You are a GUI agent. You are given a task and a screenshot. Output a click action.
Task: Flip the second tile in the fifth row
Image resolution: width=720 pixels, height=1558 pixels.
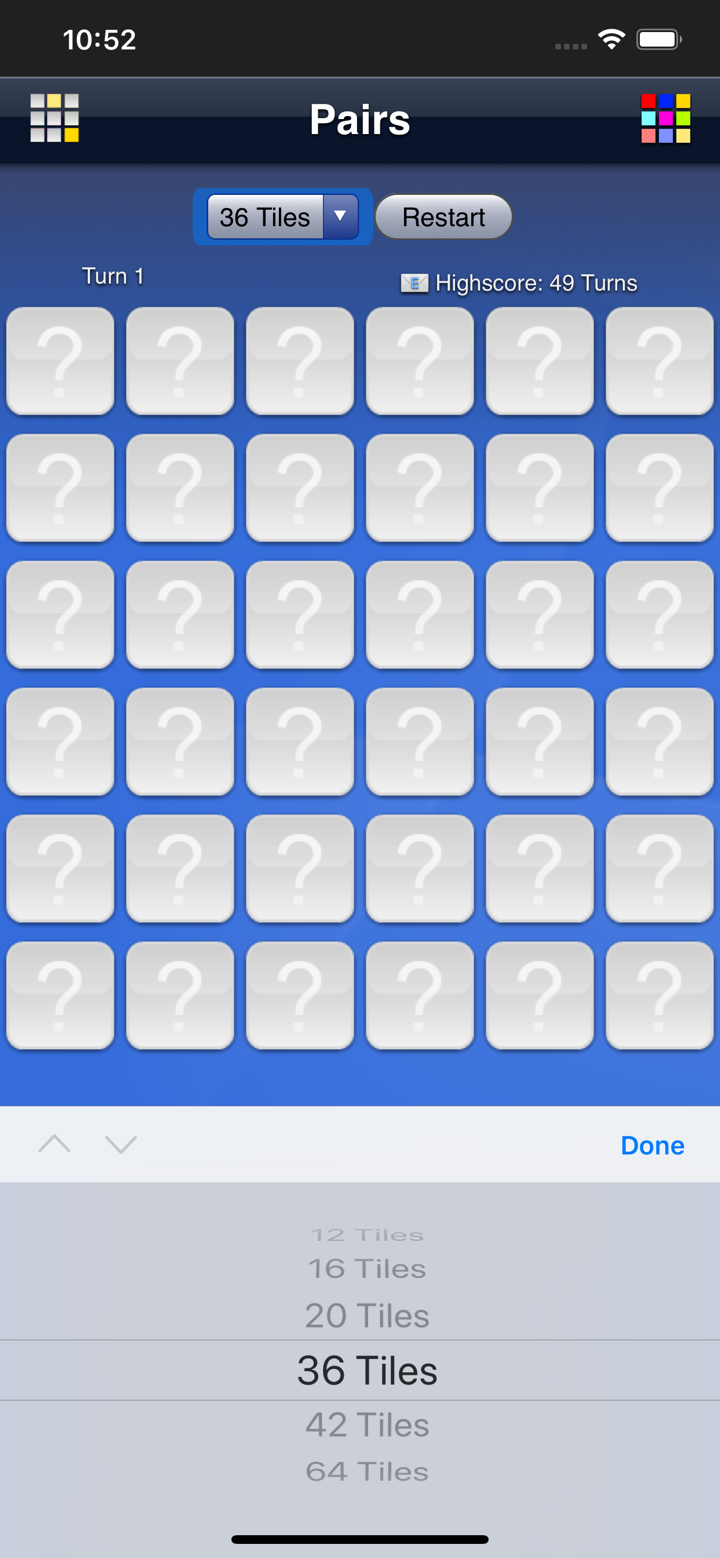pyautogui.click(x=180, y=868)
